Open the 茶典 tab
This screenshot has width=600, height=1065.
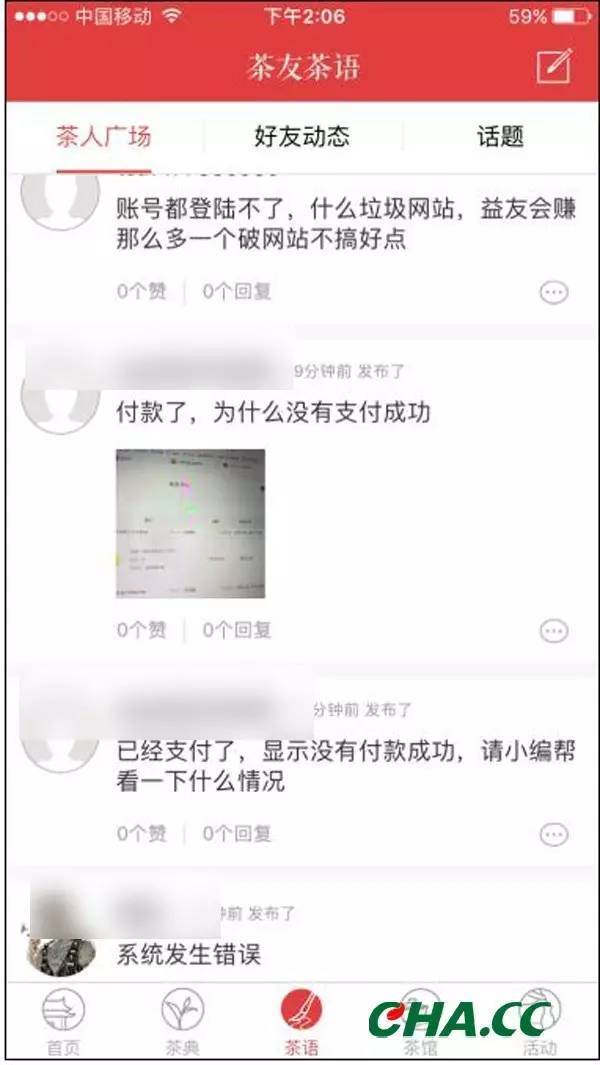[x=182, y=1022]
